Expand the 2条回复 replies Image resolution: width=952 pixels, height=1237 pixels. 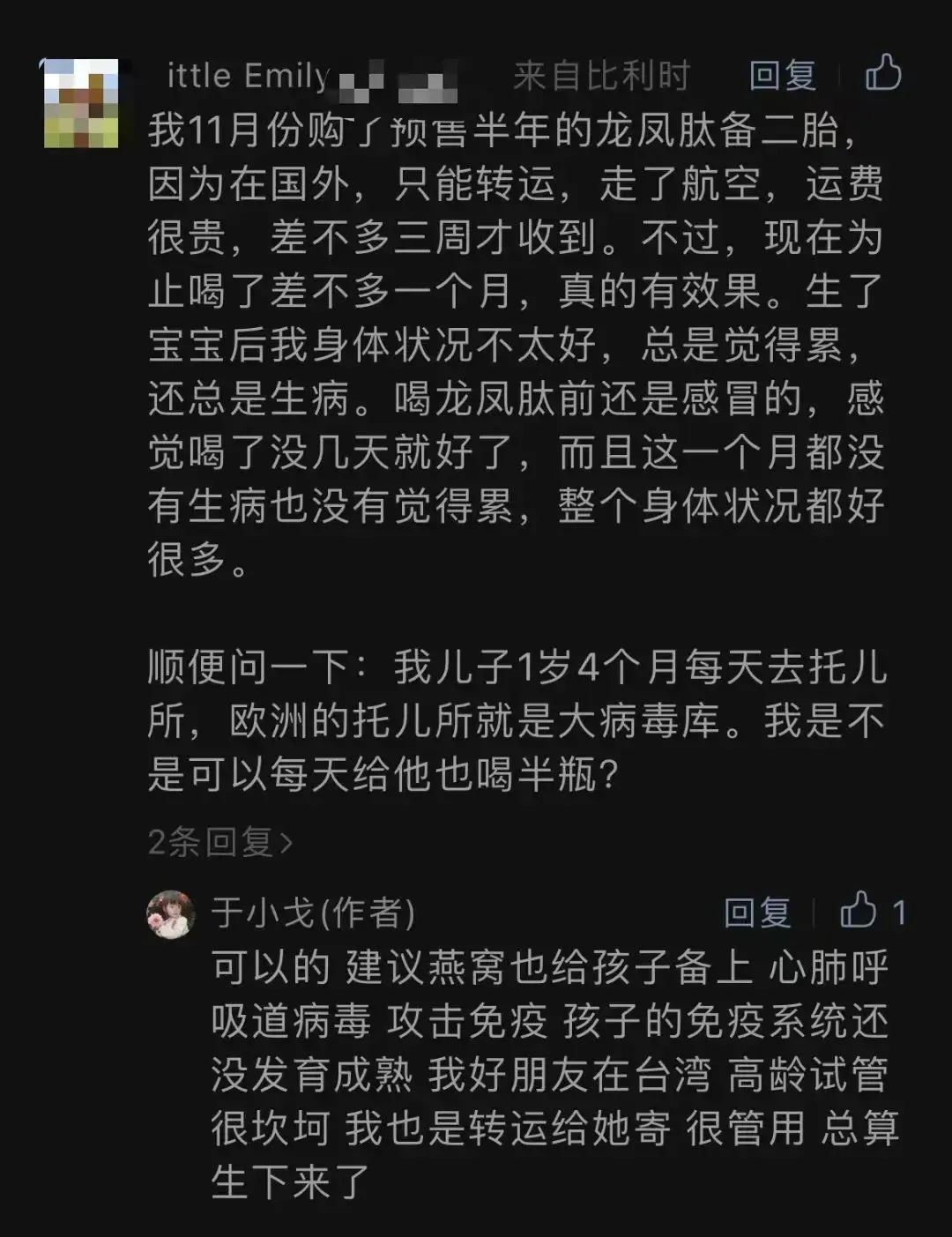pos(219,842)
